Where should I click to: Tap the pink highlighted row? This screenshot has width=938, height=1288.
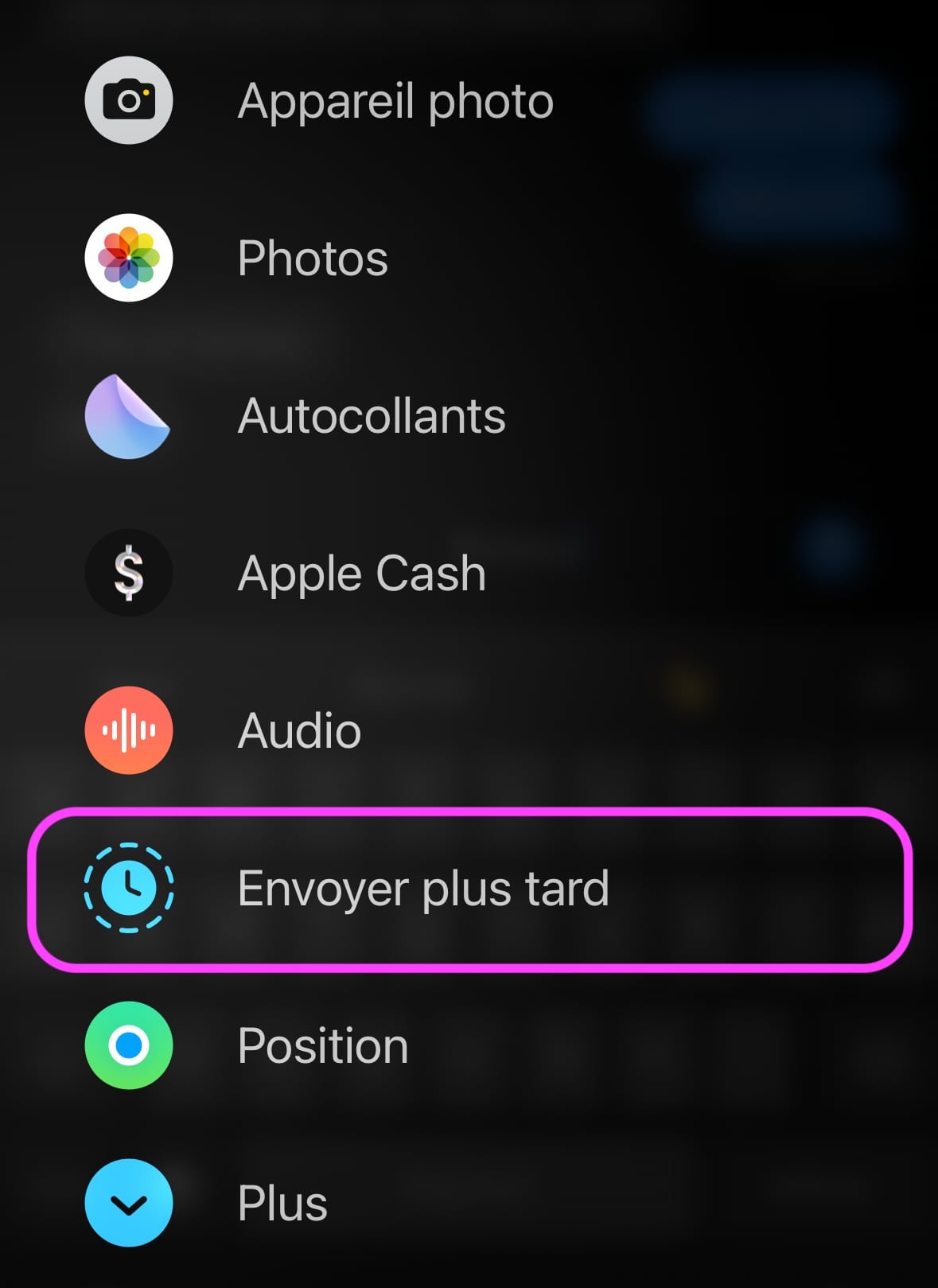469,889
